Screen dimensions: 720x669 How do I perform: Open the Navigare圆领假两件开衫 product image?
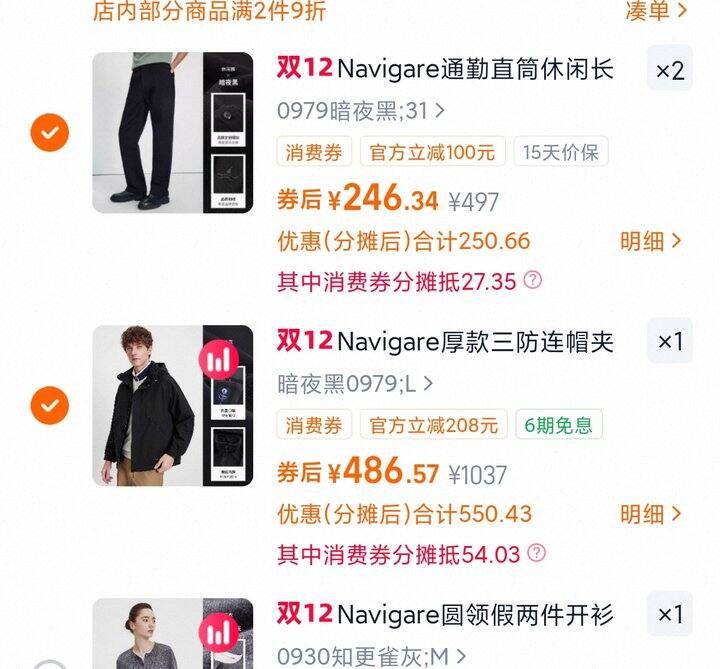173,635
